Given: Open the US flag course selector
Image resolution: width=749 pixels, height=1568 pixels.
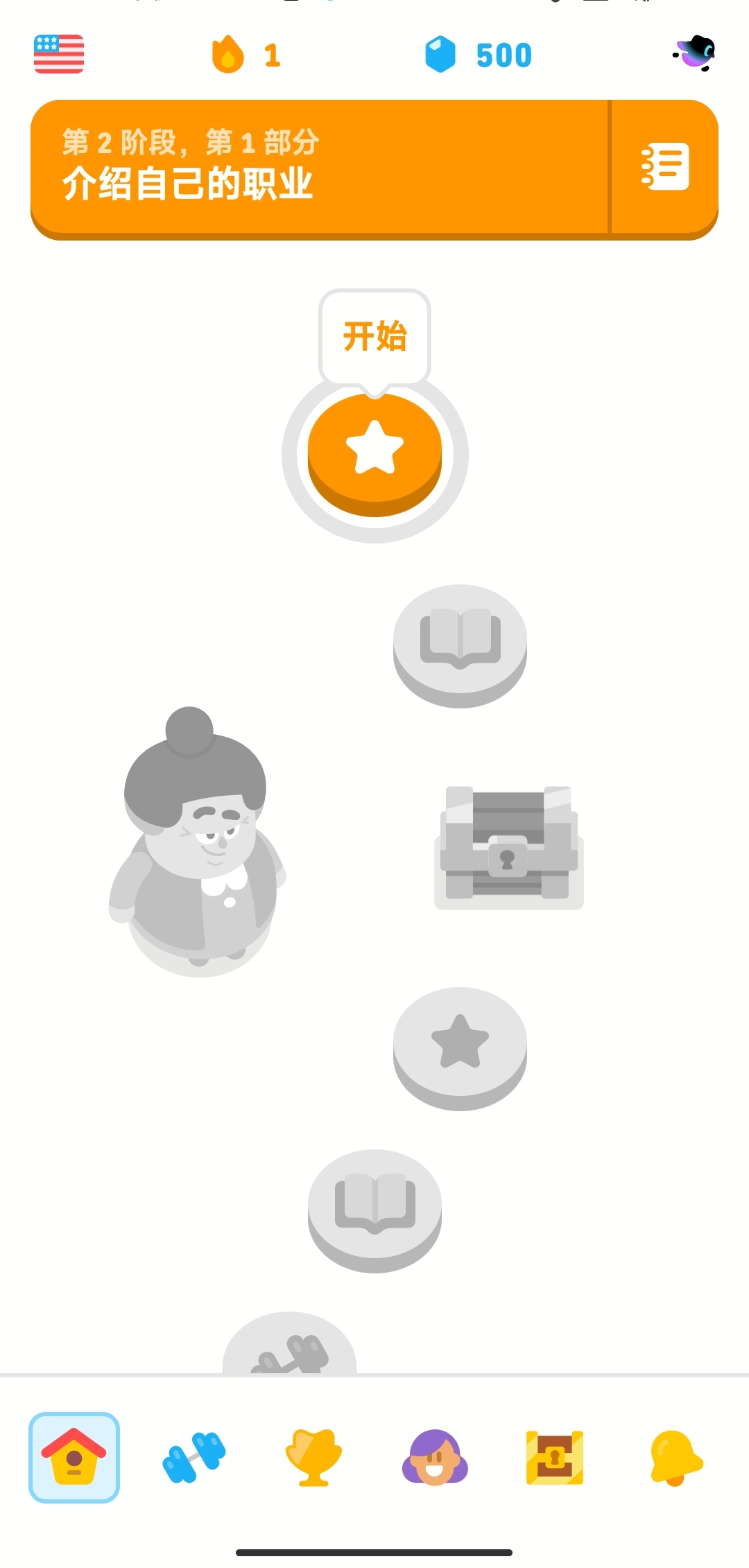Looking at the screenshot, I should (x=59, y=54).
